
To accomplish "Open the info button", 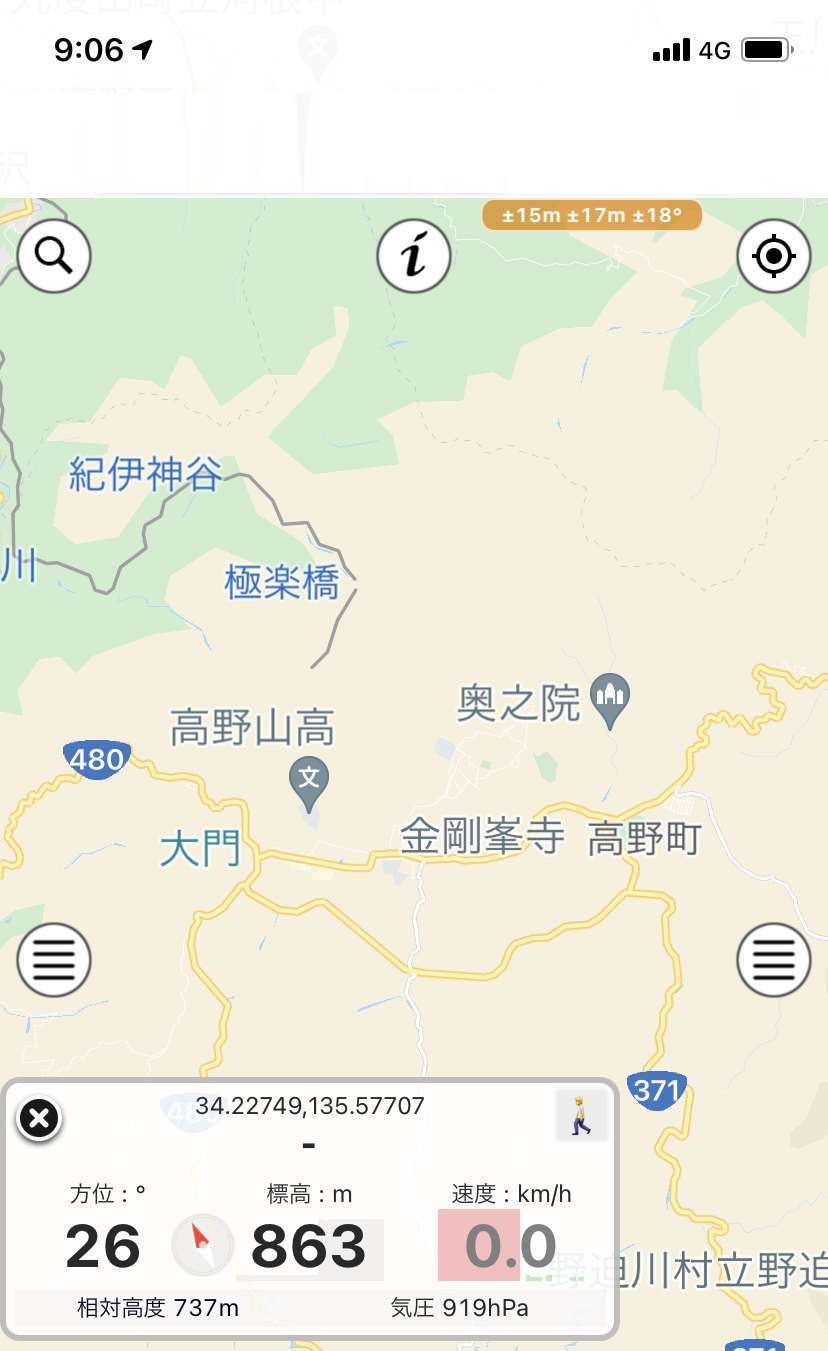I will [x=414, y=256].
